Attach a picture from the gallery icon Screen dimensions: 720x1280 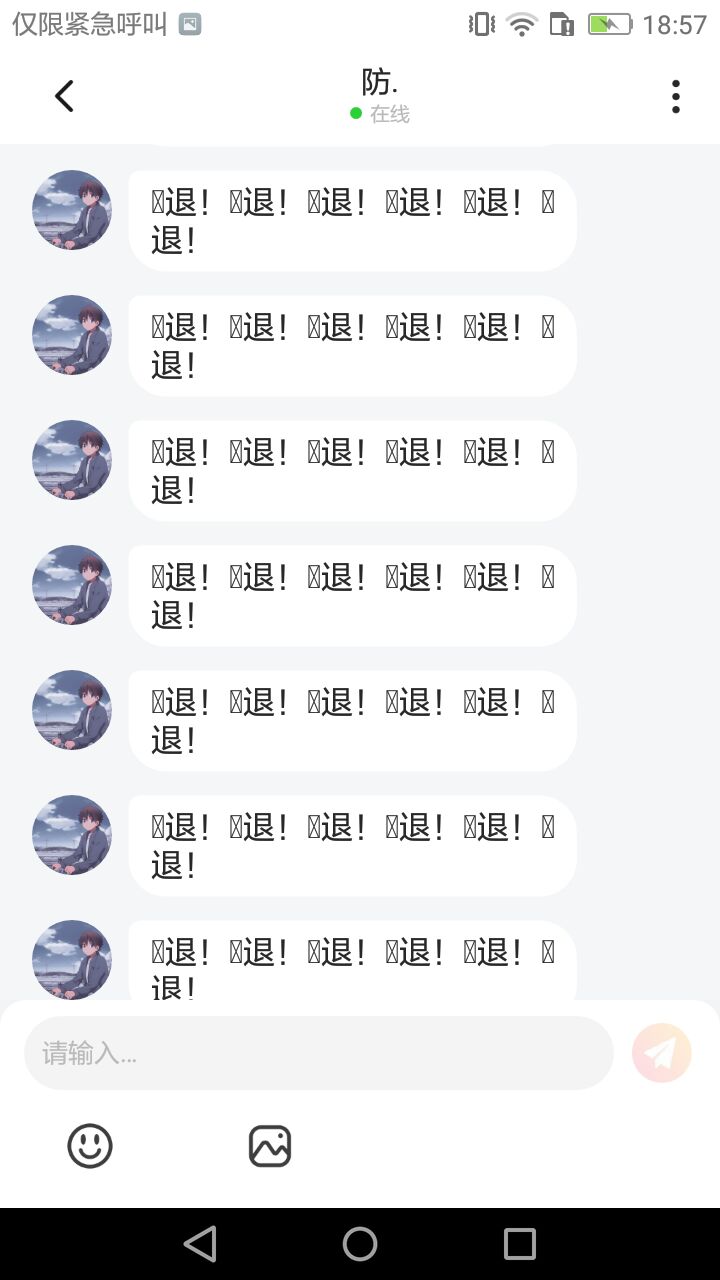click(x=270, y=1146)
